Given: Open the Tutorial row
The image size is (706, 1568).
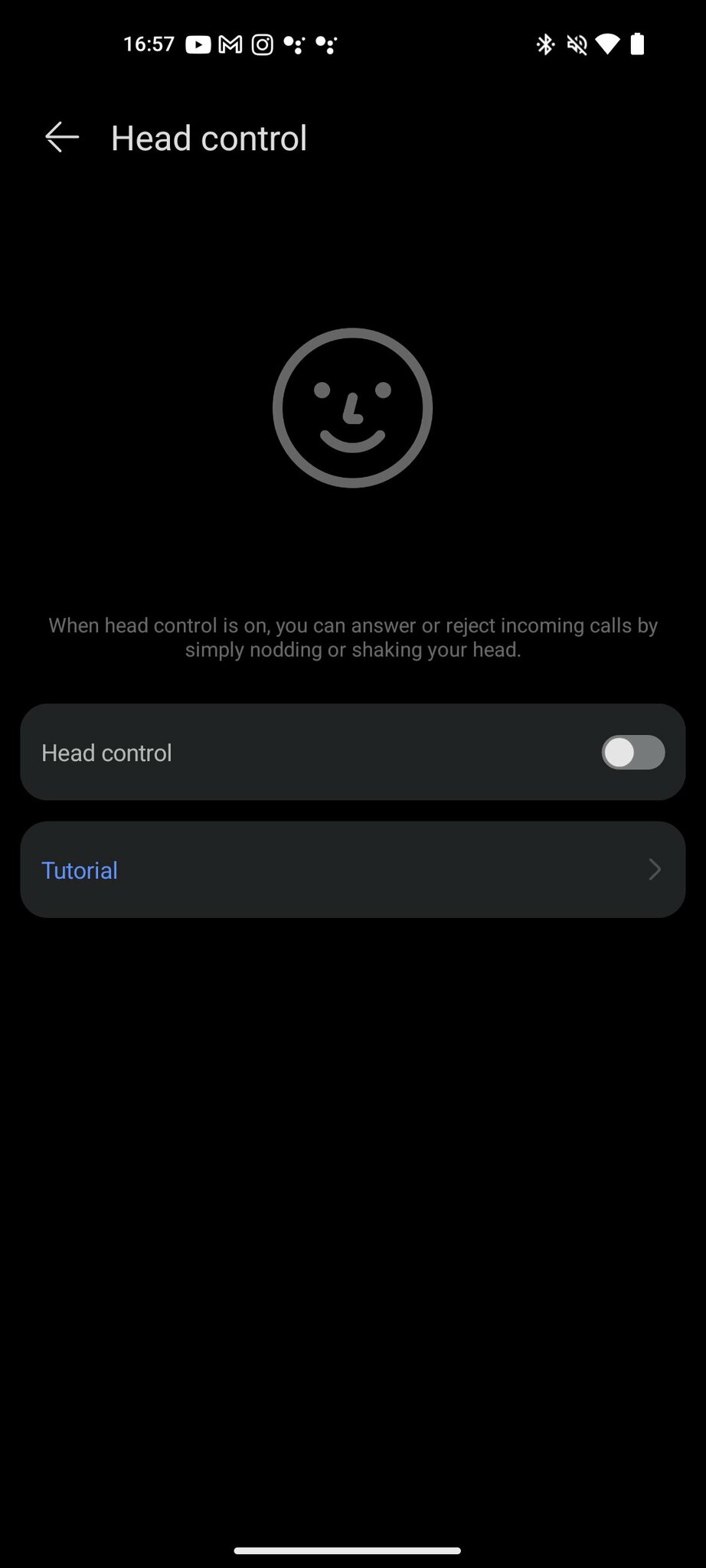Looking at the screenshot, I should [352, 870].
